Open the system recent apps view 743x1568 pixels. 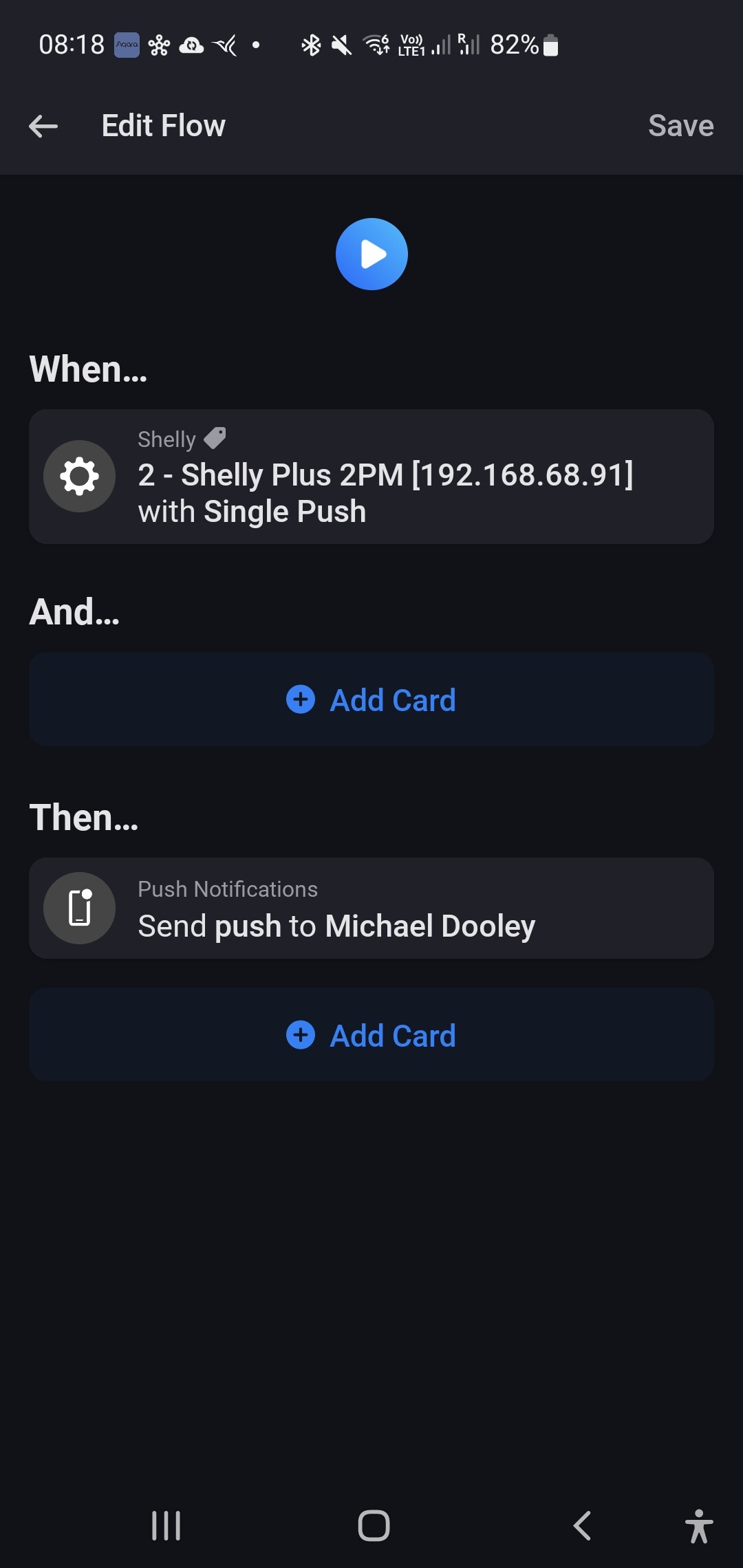(166, 1525)
